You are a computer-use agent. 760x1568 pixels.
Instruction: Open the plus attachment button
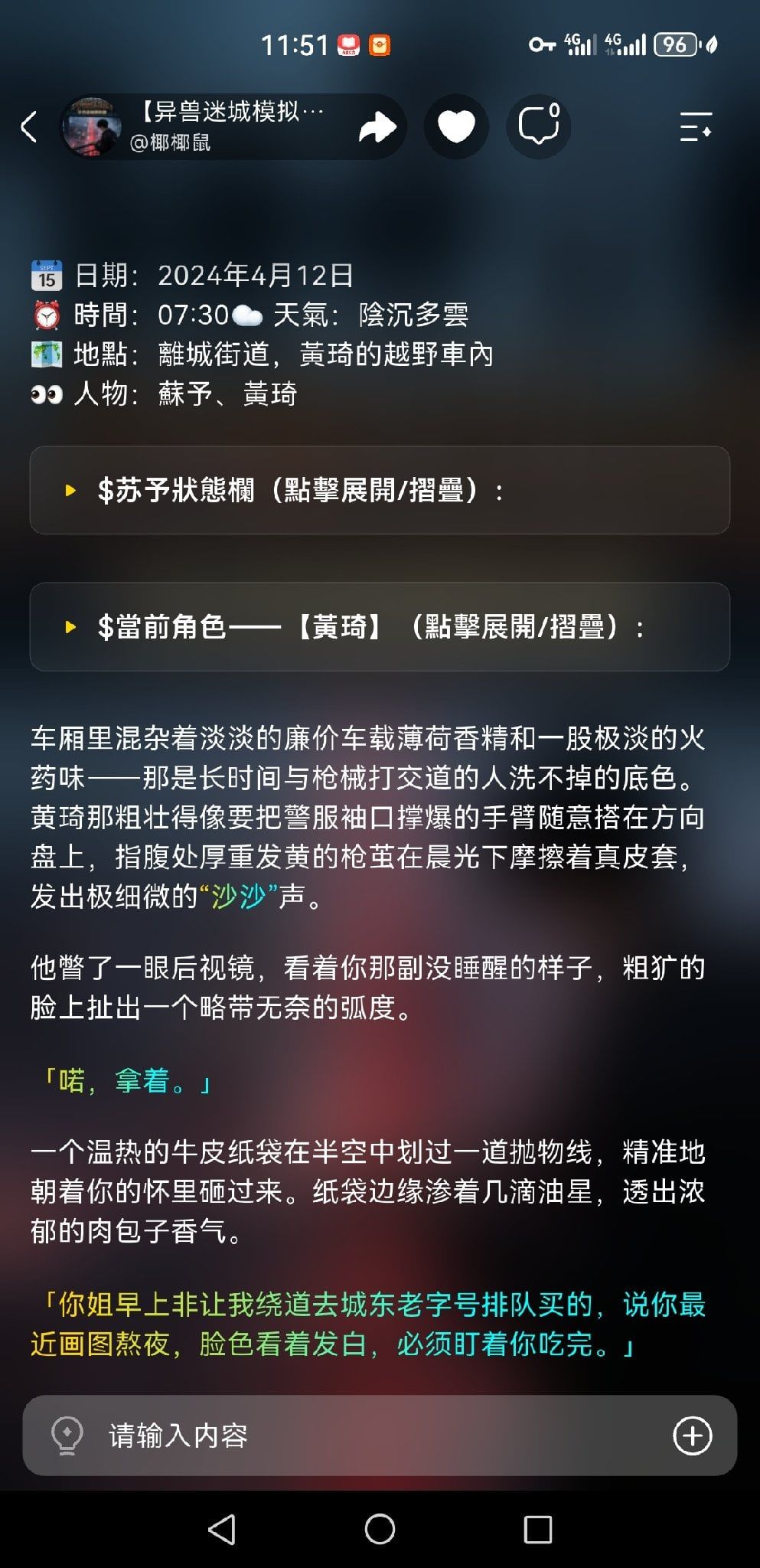693,1436
